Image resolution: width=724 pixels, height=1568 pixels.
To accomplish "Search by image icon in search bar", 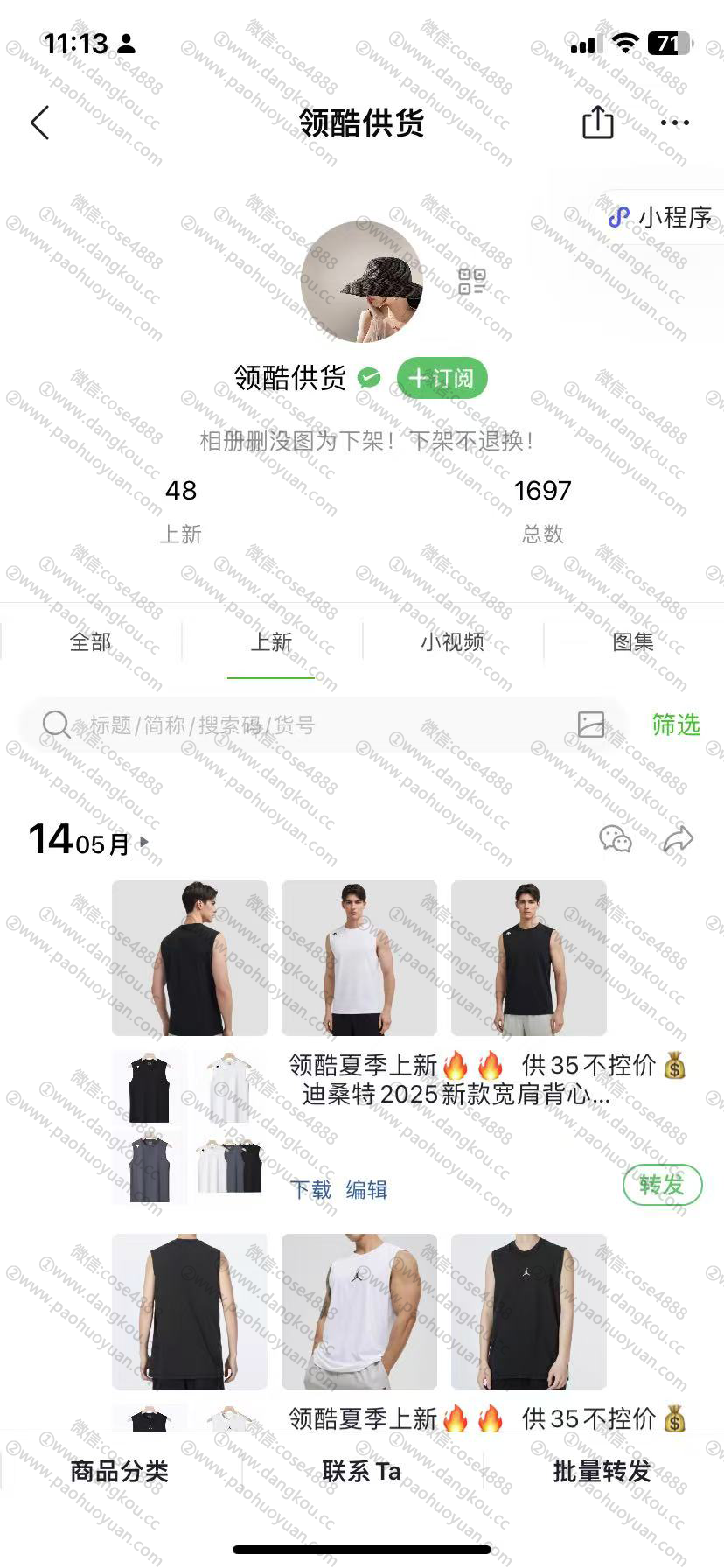I will tap(591, 724).
